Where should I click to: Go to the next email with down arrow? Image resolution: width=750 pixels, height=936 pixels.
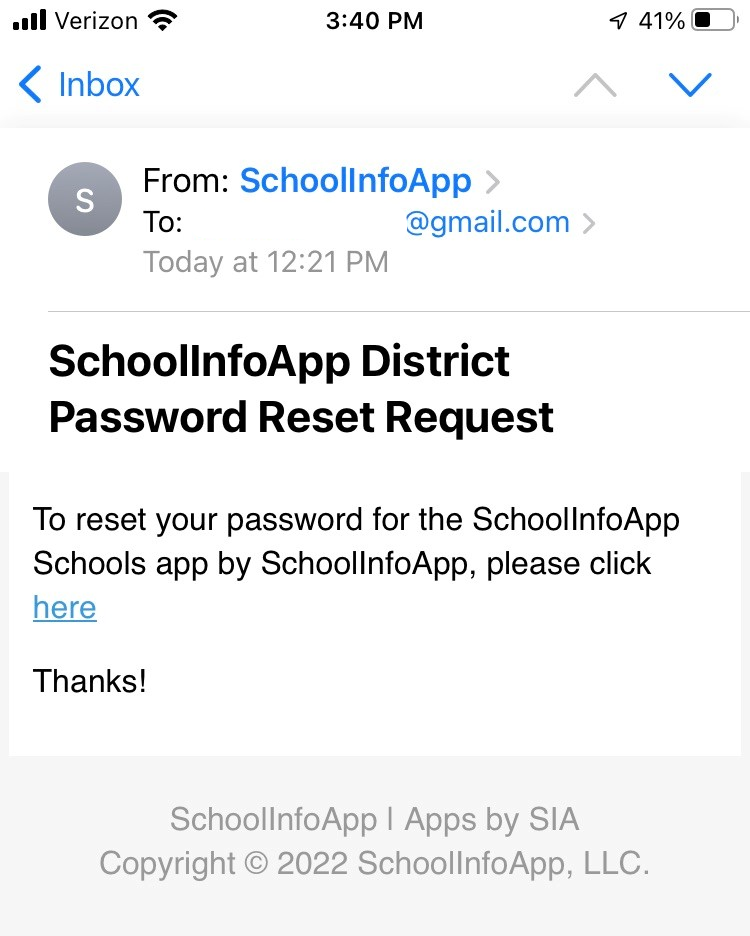(x=689, y=86)
